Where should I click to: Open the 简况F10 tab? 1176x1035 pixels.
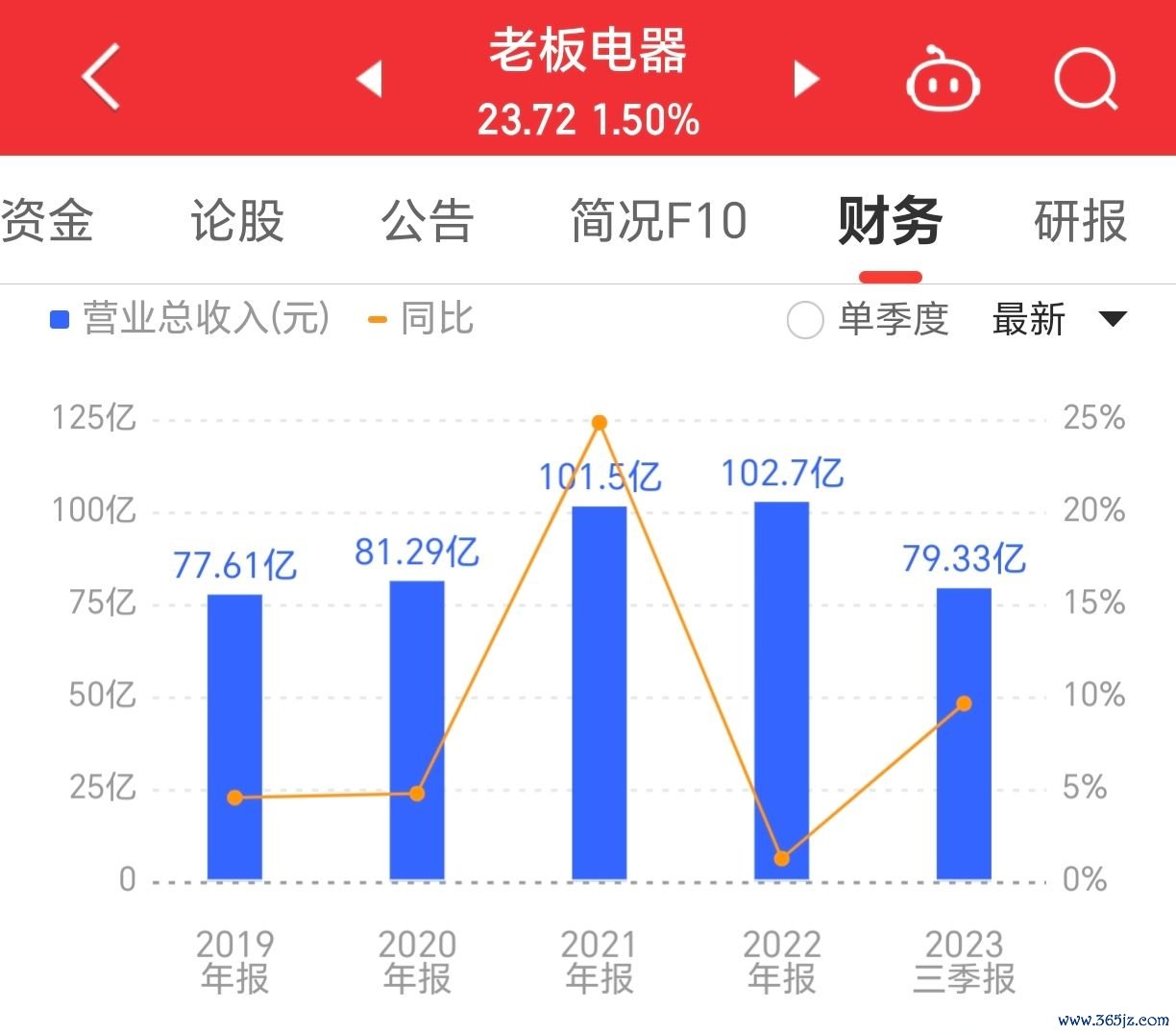click(x=658, y=220)
